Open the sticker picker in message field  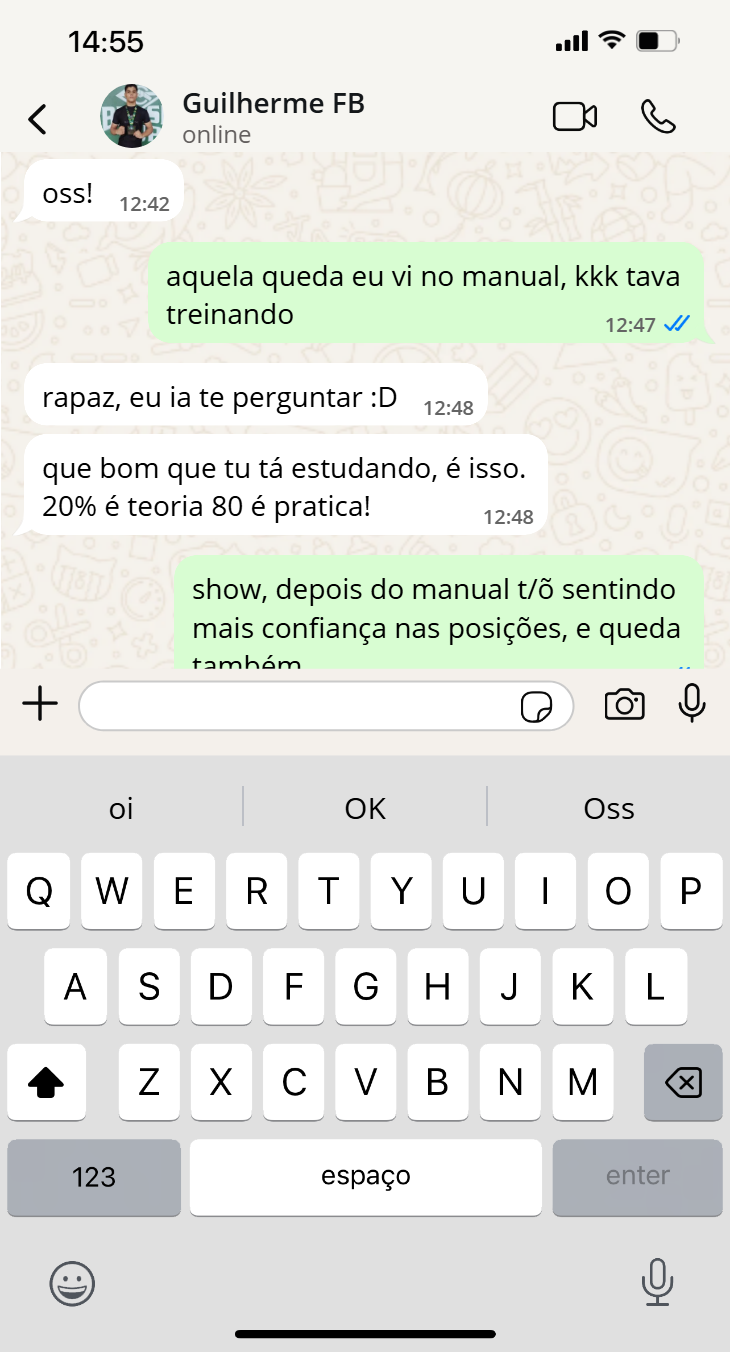point(537,708)
